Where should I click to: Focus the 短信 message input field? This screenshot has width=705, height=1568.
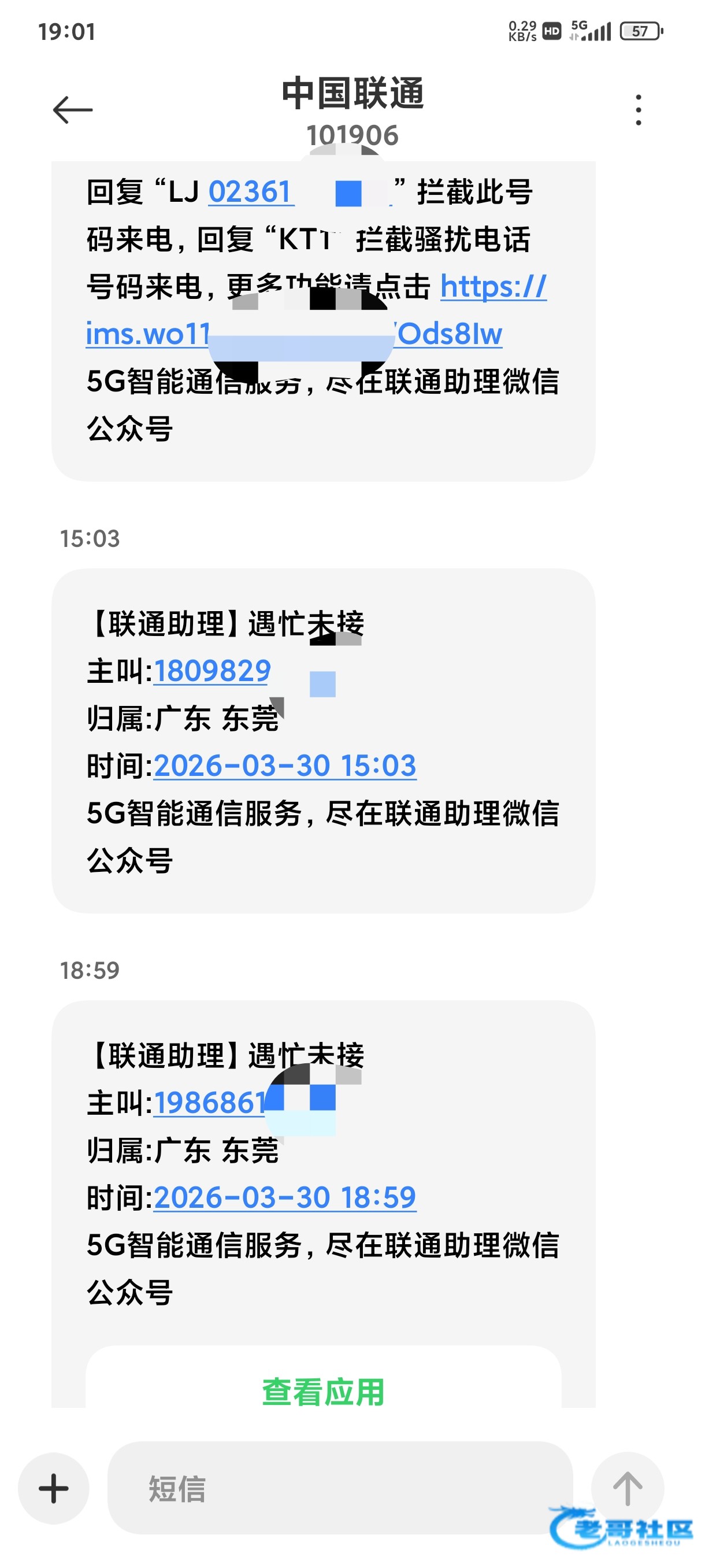(x=339, y=1488)
